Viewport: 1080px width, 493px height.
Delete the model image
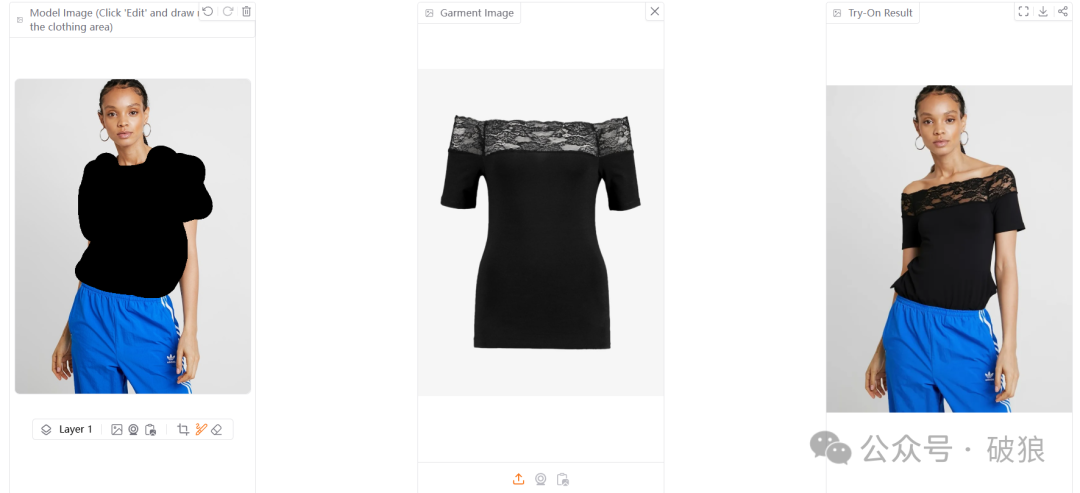point(247,11)
